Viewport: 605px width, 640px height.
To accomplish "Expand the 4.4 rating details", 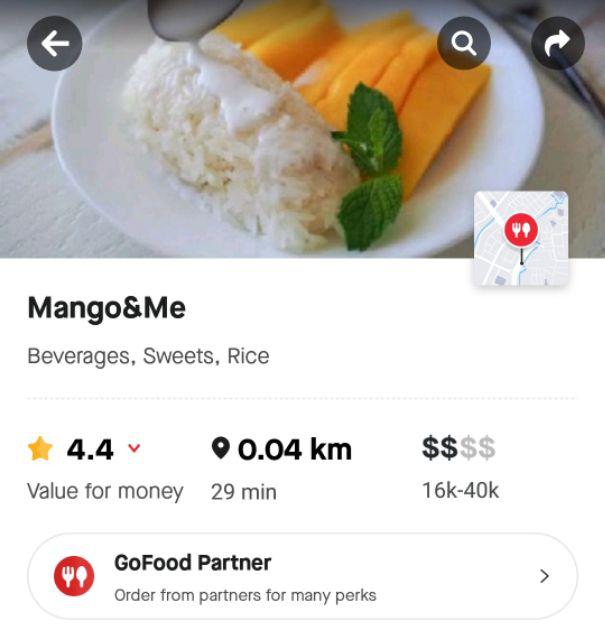I will (134, 450).
